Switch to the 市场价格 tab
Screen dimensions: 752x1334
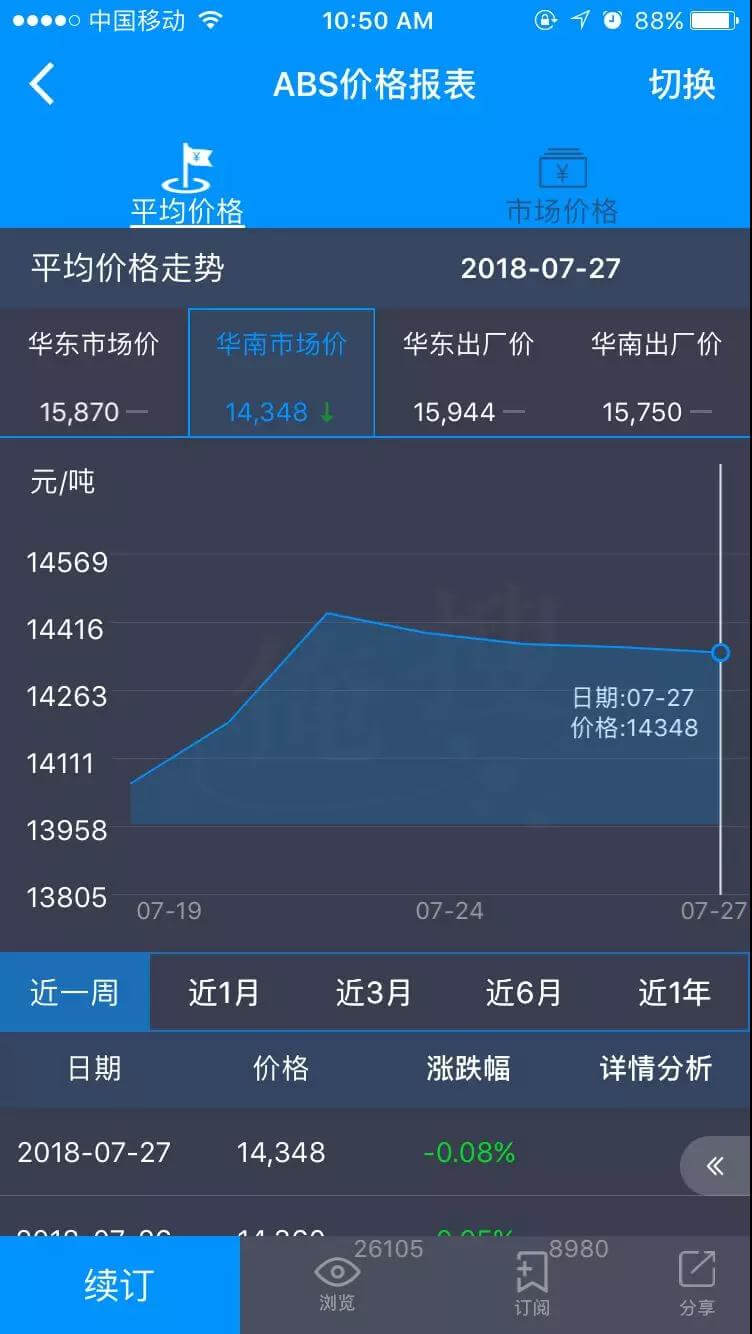point(562,187)
